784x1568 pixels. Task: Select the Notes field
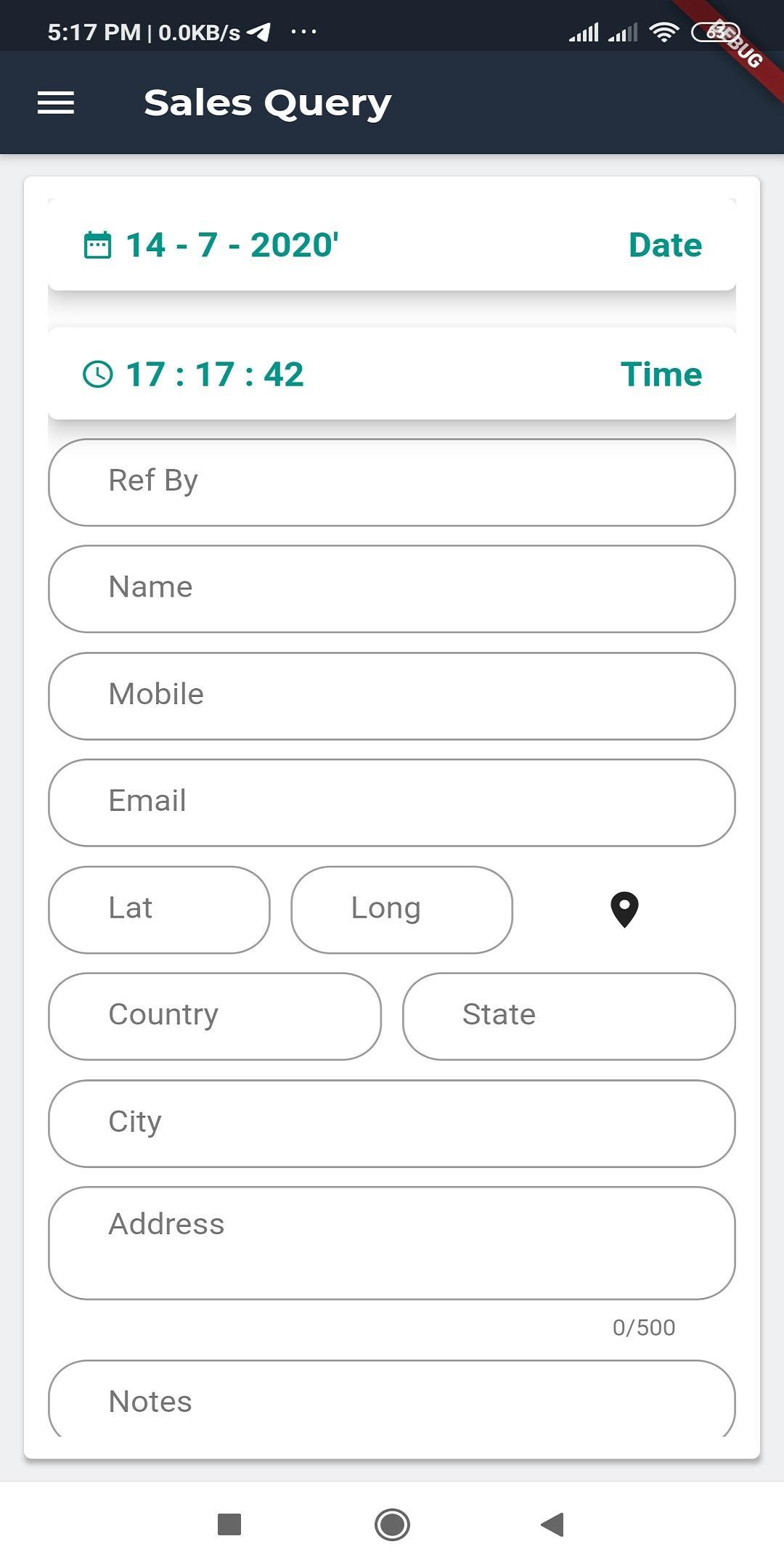coord(392,1399)
